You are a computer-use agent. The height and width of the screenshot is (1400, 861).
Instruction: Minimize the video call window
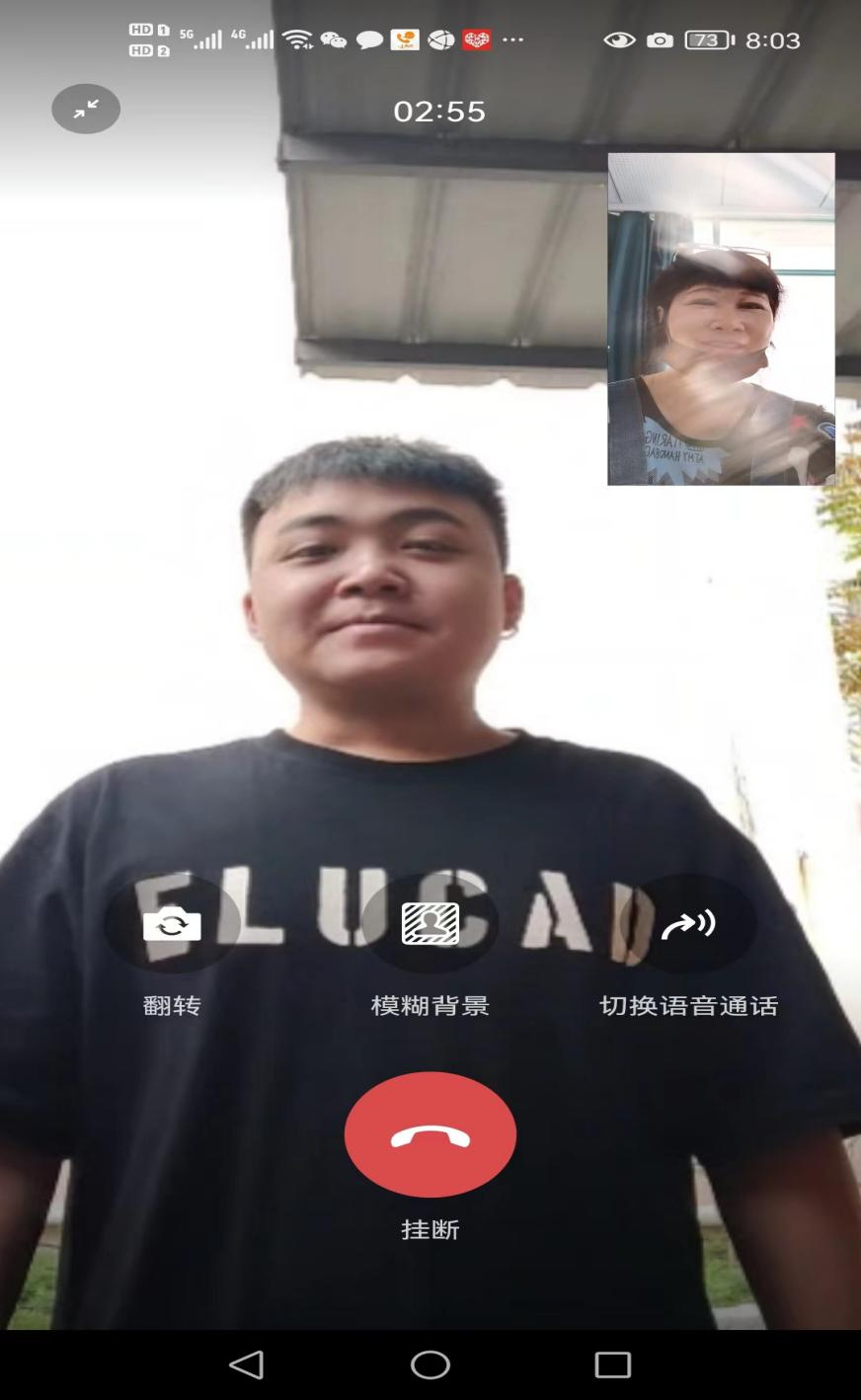[x=86, y=109]
